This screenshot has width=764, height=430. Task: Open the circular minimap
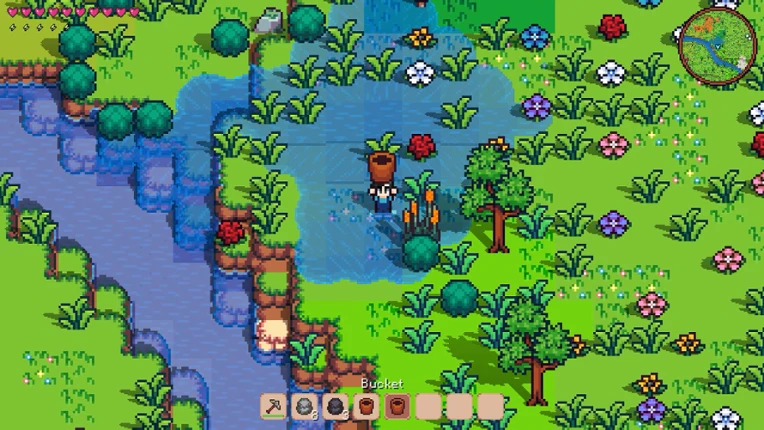click(717, 47)
